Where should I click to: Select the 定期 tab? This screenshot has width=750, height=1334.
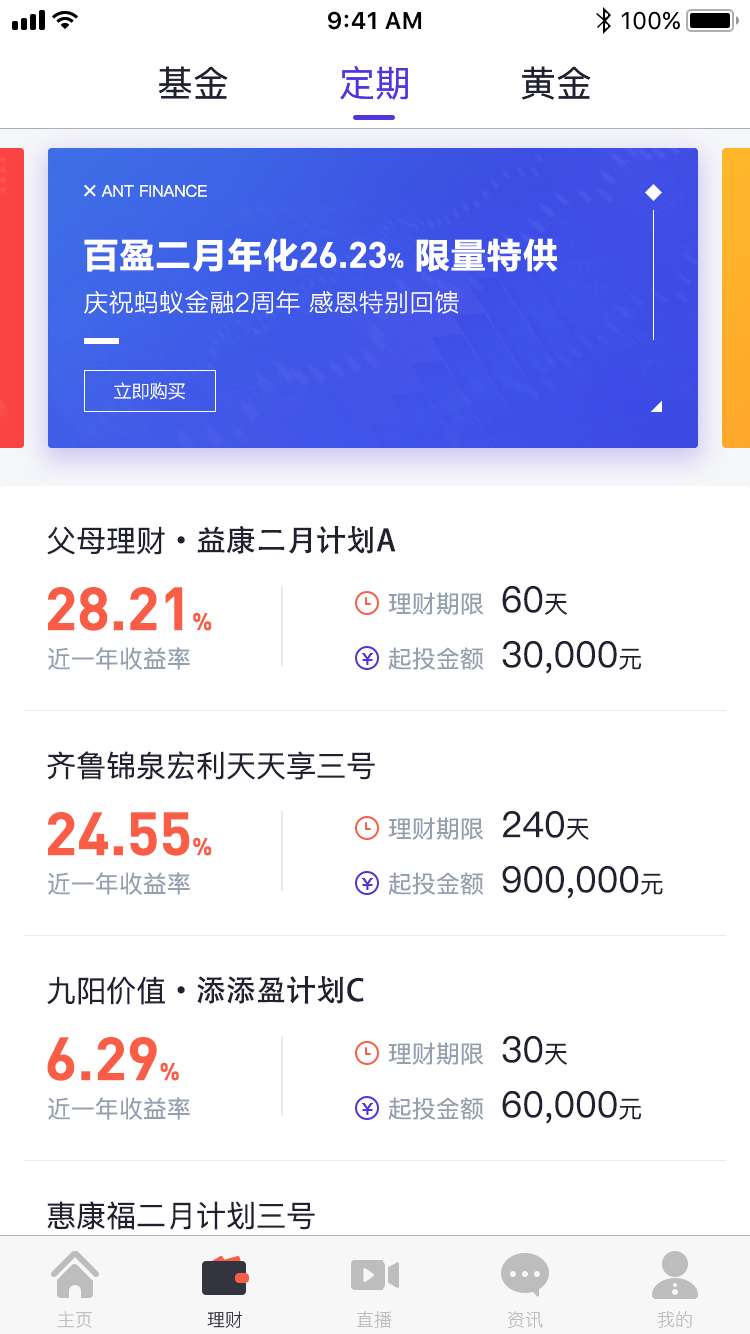(374, 84)
